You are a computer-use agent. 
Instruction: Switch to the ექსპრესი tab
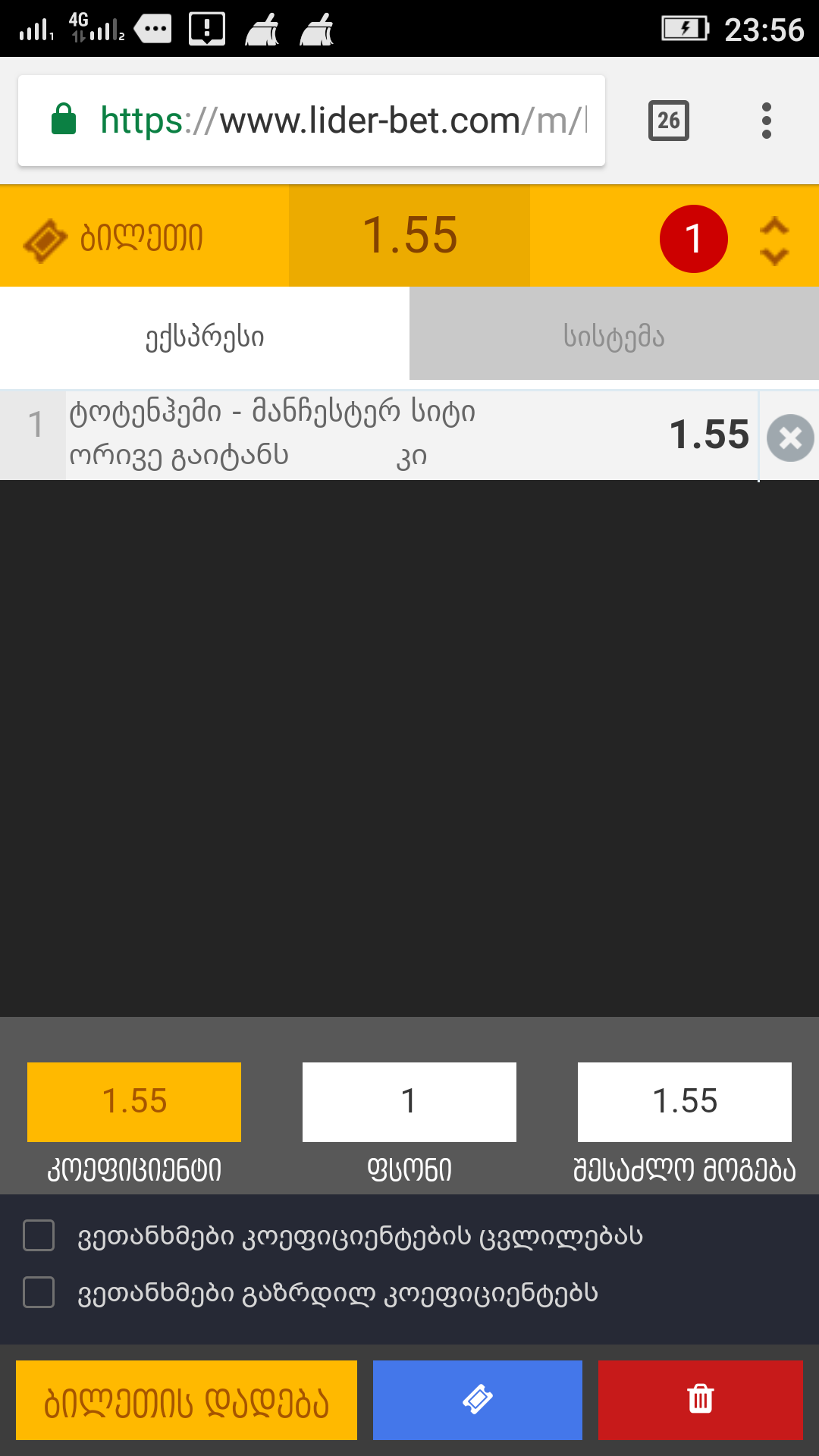(x=205, y=336)
